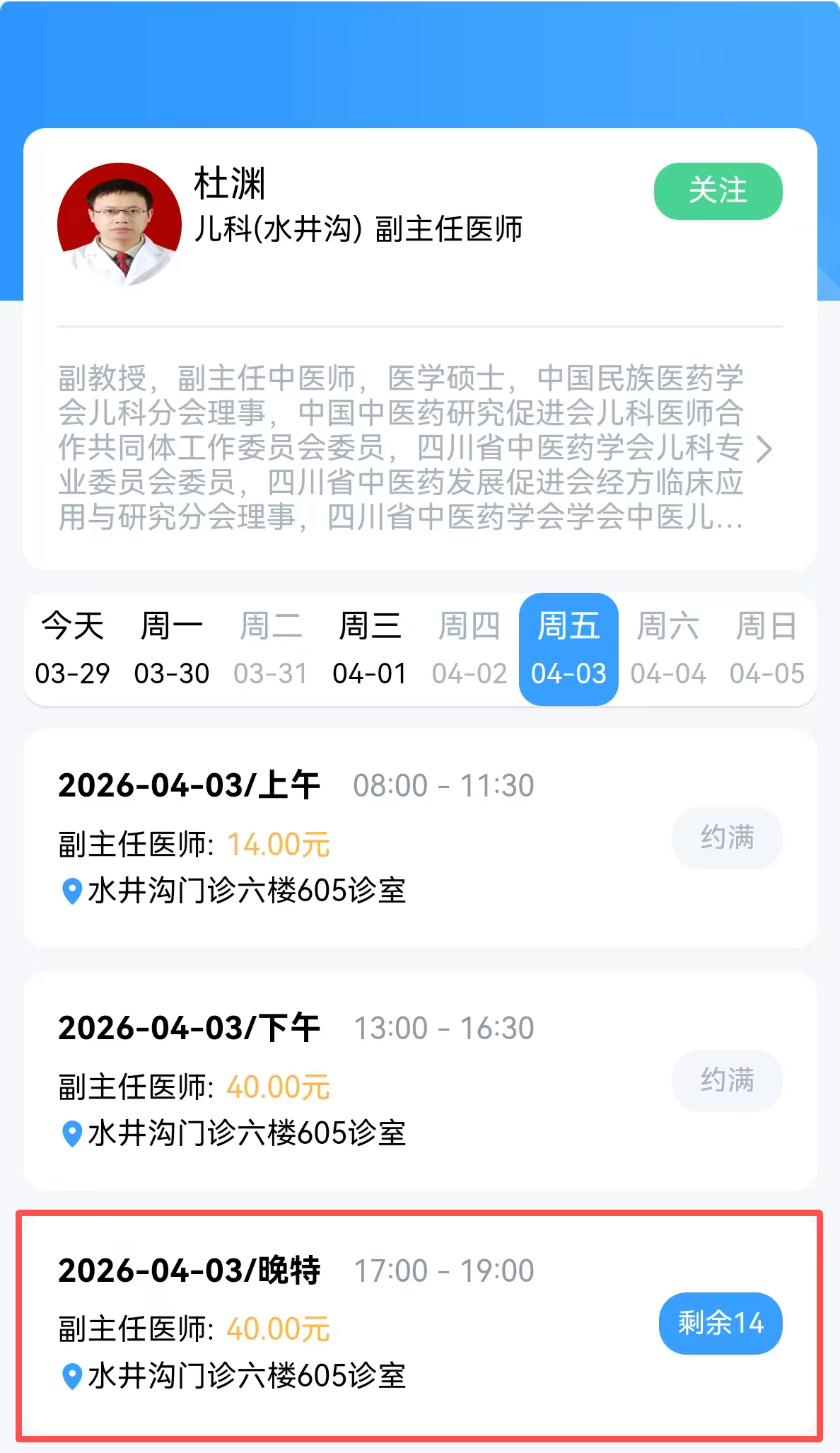Open the 周日 04-05 schedule tab
The height and width of the screenshot is (1453, 840).
coord(767,647)
